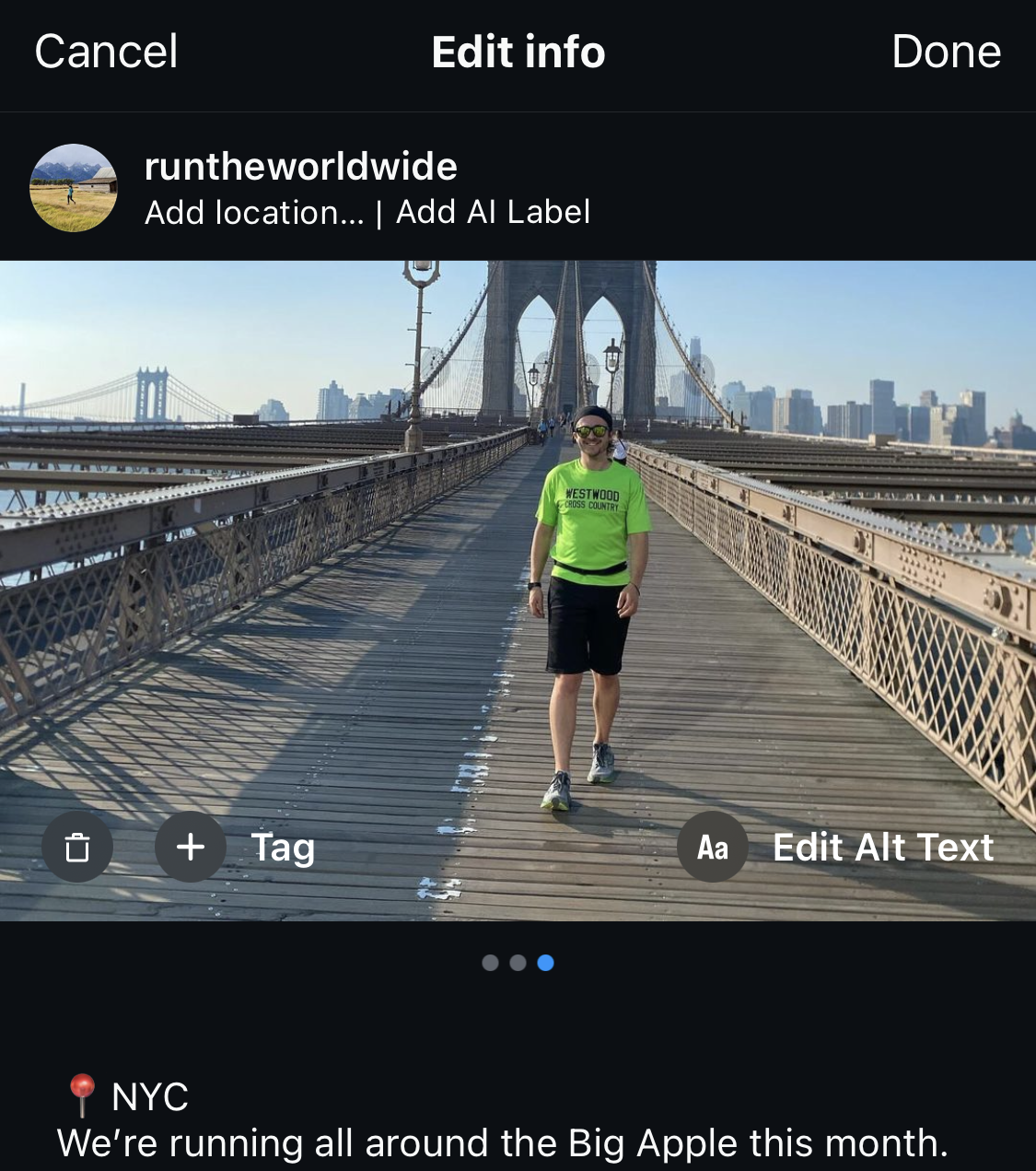
Task: Tap Done to save edits
Action: 946,52
